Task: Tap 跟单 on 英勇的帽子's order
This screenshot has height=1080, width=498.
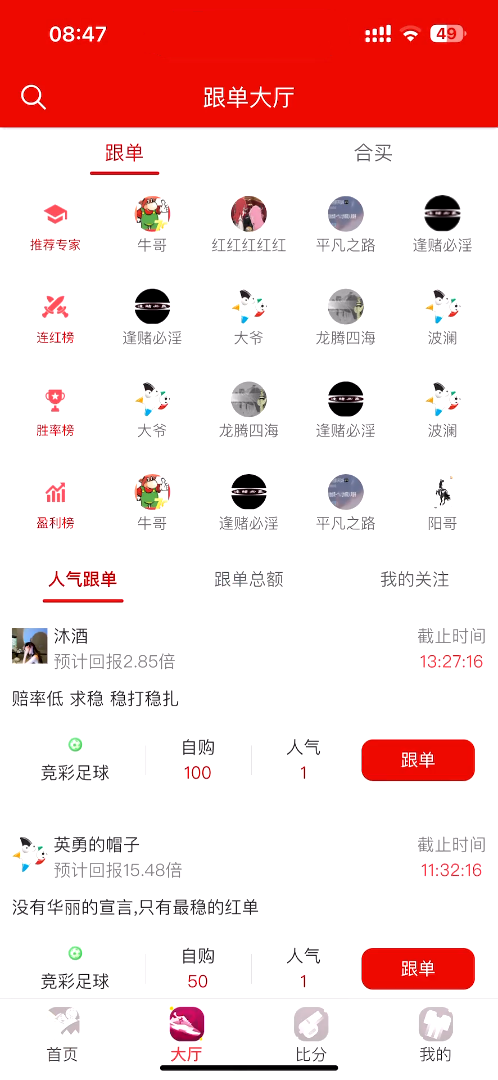Action: 418,968
